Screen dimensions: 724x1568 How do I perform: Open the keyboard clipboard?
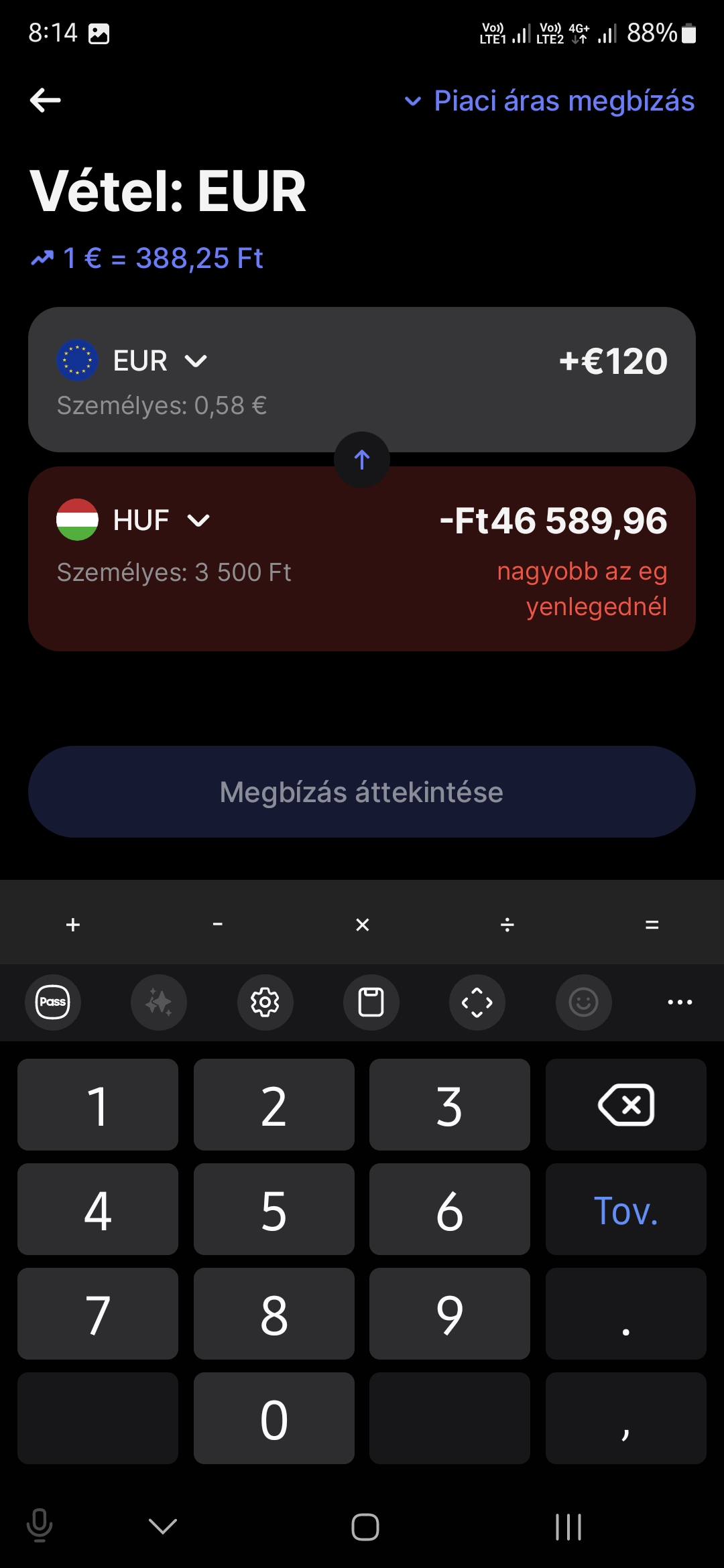(x=371, y=1002)
